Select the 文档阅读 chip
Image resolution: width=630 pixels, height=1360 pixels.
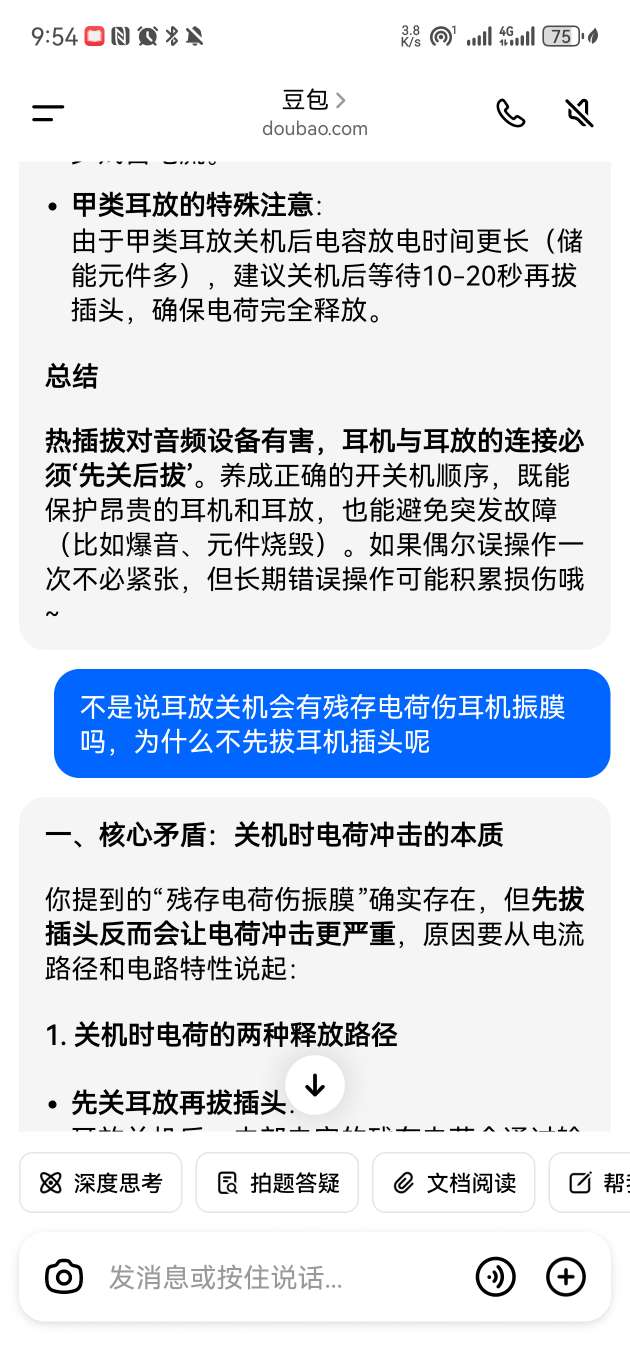click(x=453, y=1183)
